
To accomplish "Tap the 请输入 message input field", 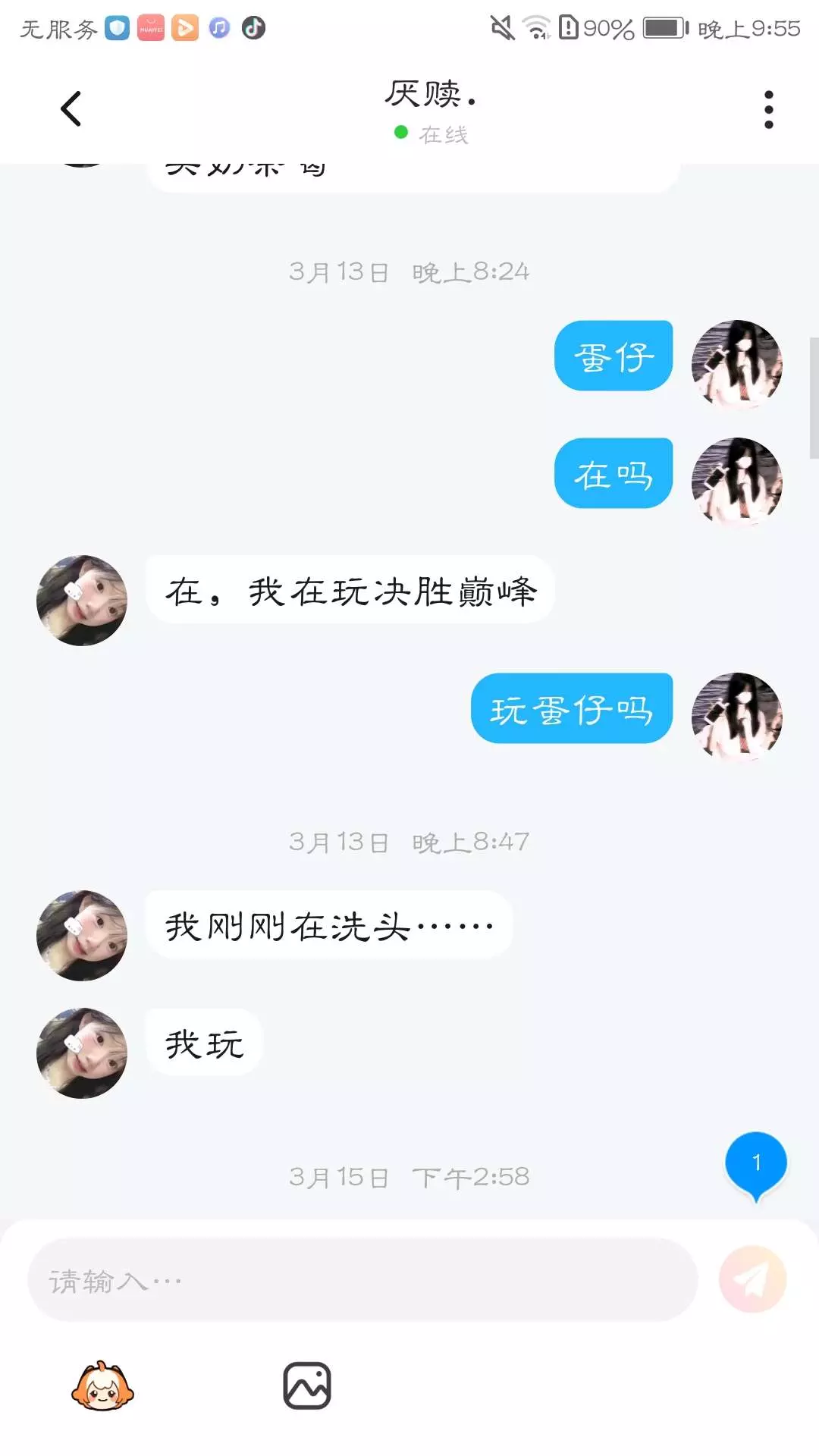I will (x=362, y=1280).
